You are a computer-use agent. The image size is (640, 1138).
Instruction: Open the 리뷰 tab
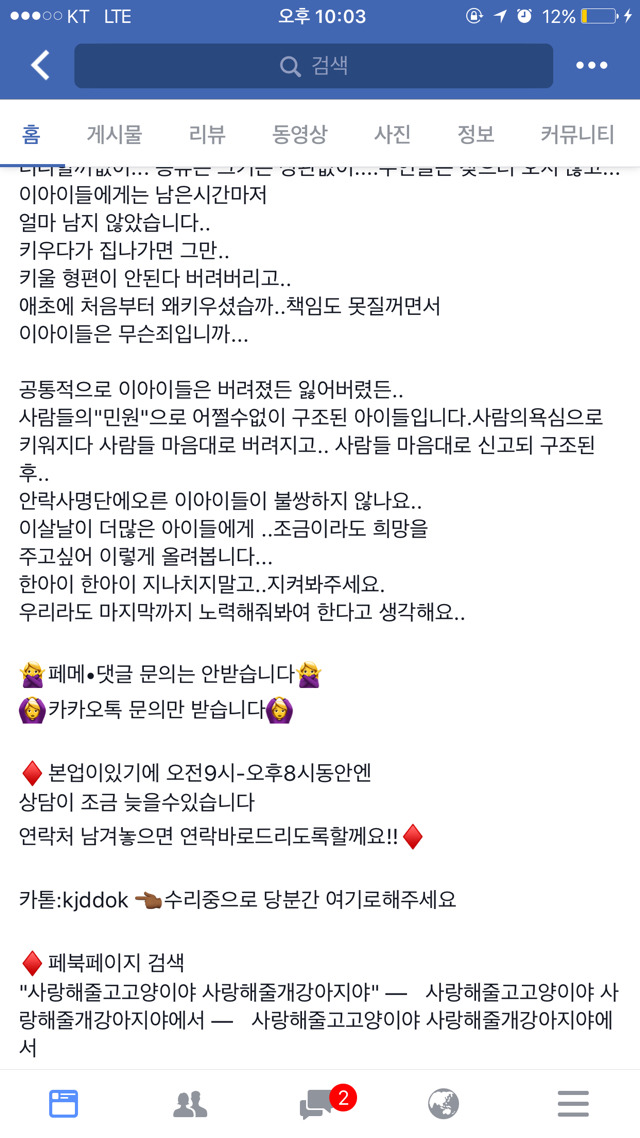coord(207,133)
